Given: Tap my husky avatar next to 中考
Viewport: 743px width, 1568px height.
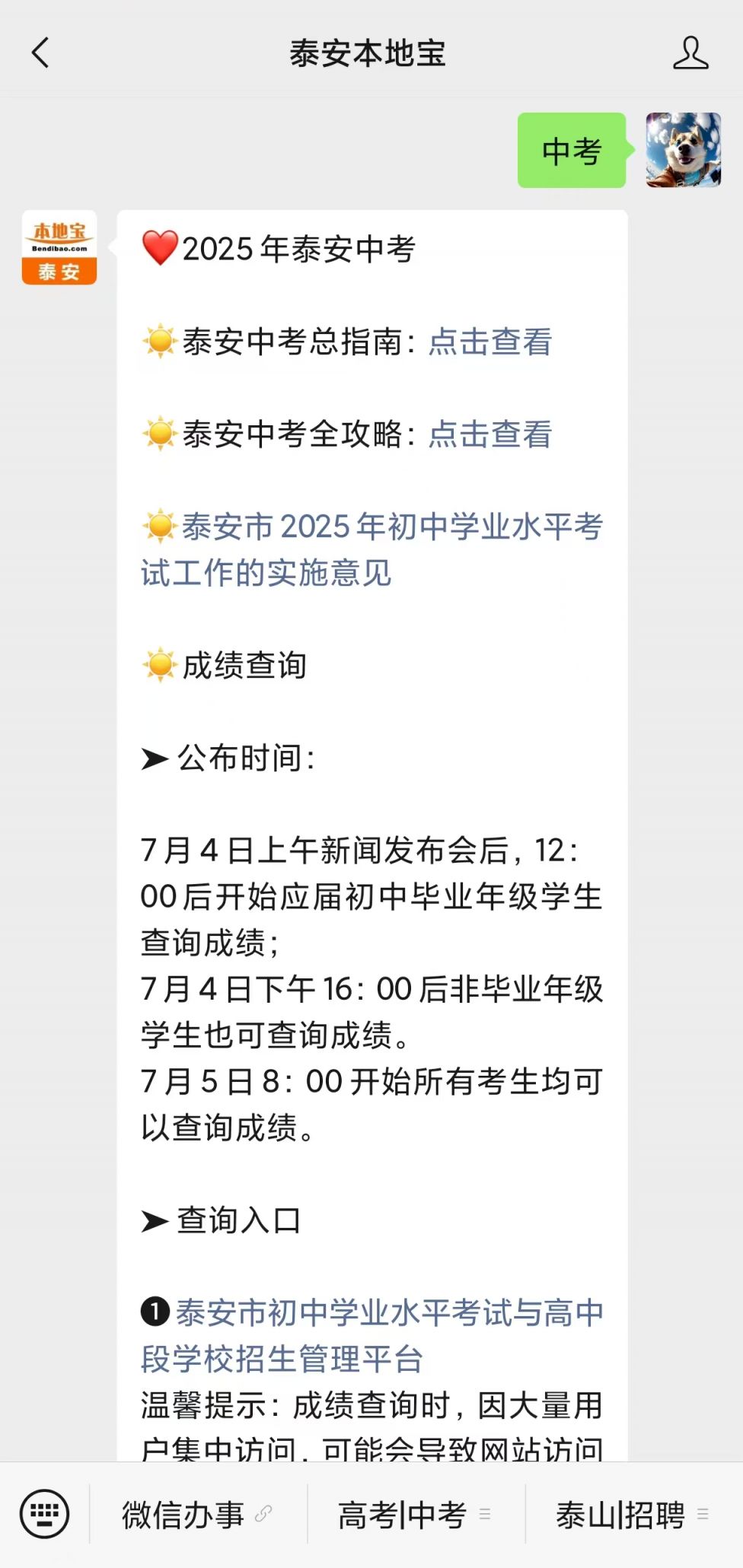Looking at the screenshot, I should point(683,150).
